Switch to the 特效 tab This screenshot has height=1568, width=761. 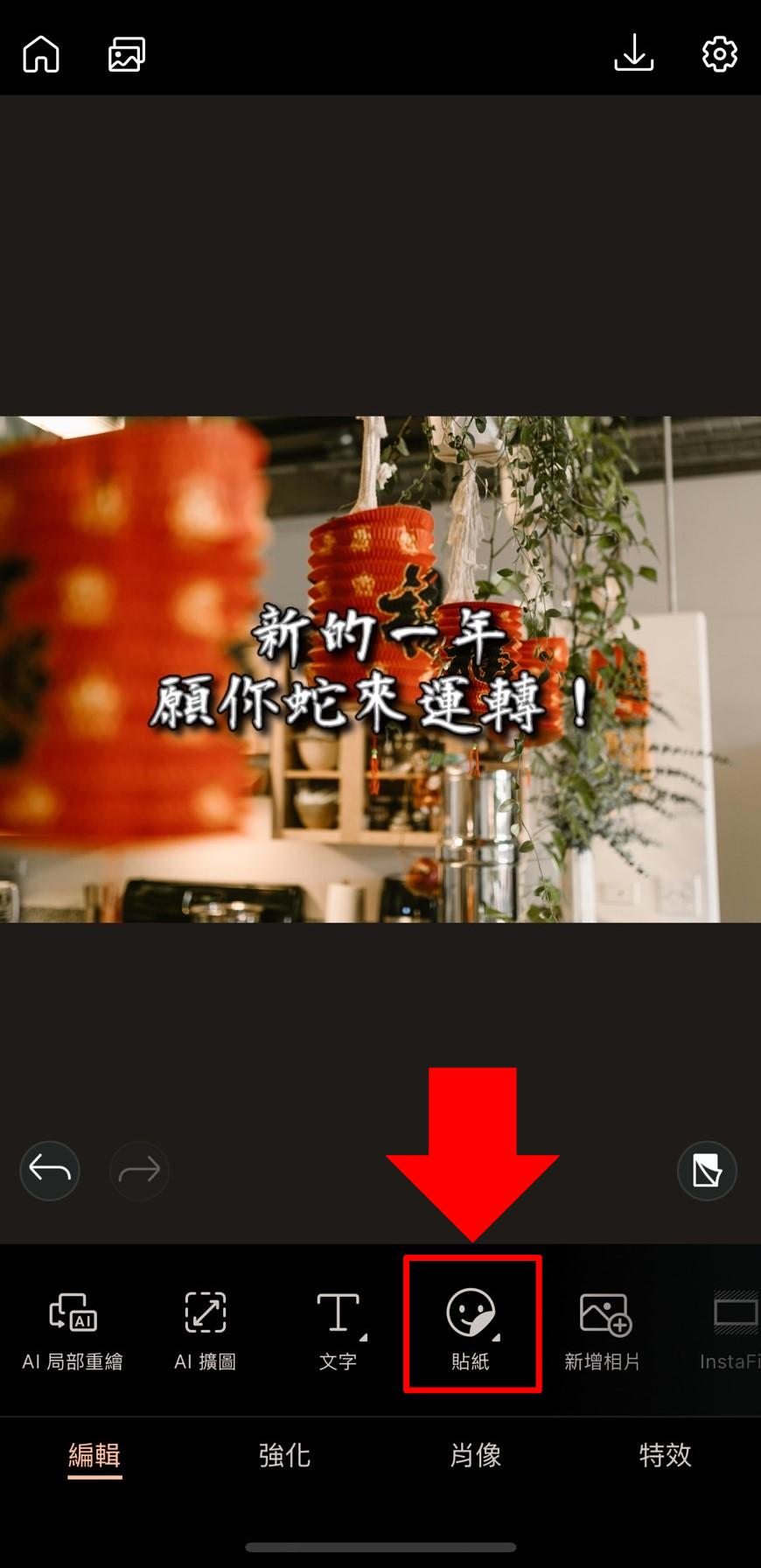[x=665, y=1455]
